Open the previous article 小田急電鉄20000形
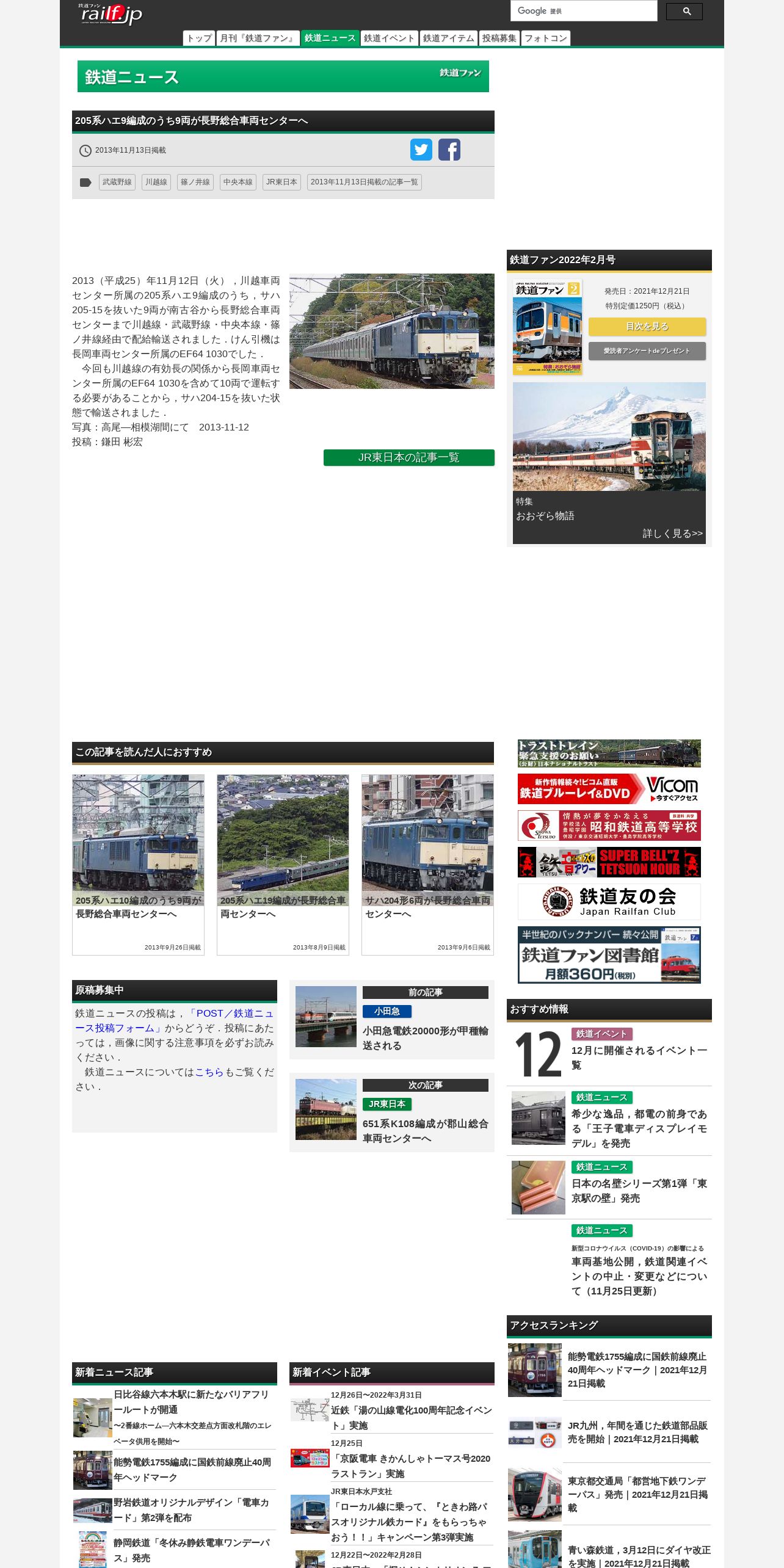 click(x=392, y=1020)
